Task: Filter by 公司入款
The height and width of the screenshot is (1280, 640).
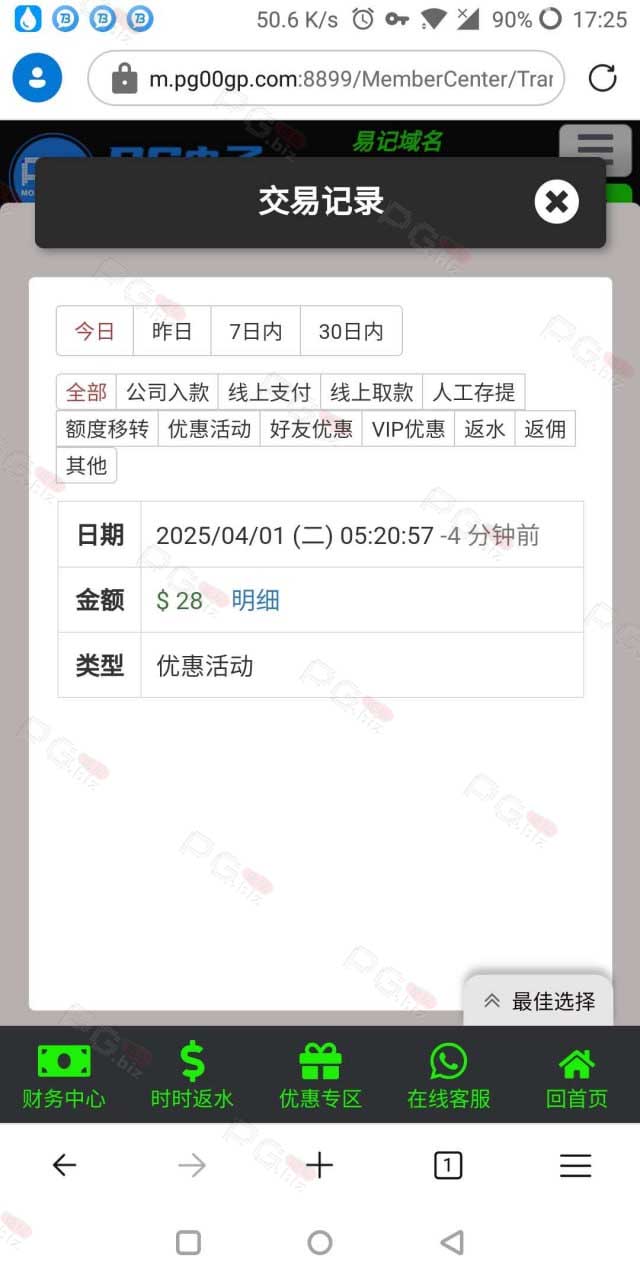Action: click(168, 392)
